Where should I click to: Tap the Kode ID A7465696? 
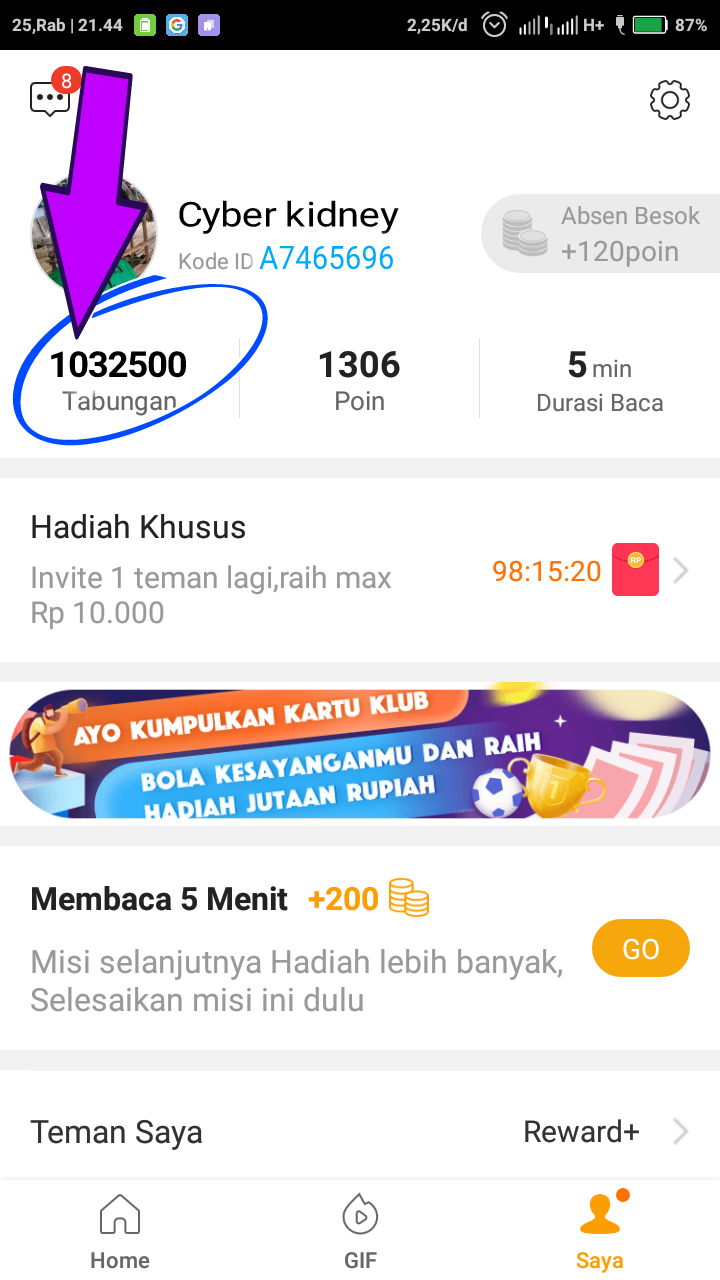pos(286,260)
